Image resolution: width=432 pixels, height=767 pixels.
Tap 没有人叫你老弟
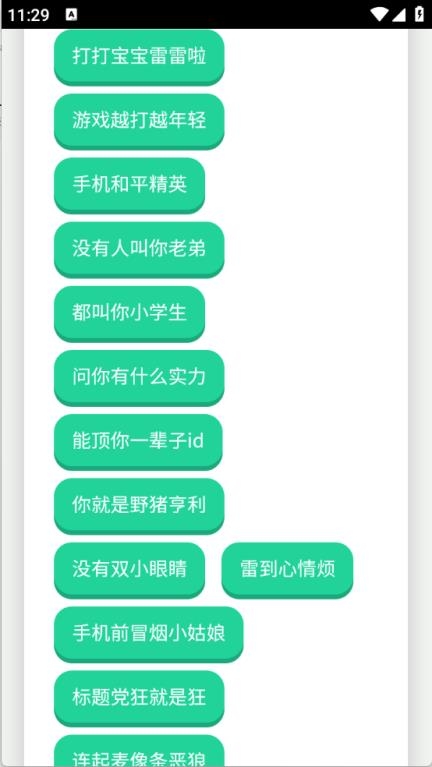pos(139,249)
